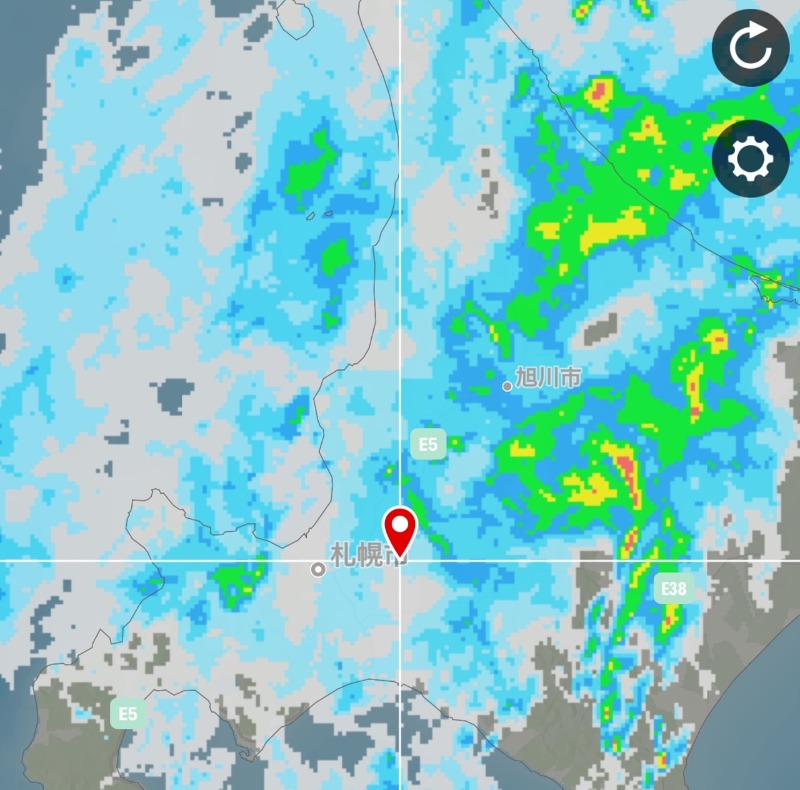Tap the red location pin
800x790 pixels.
(401, 528)
